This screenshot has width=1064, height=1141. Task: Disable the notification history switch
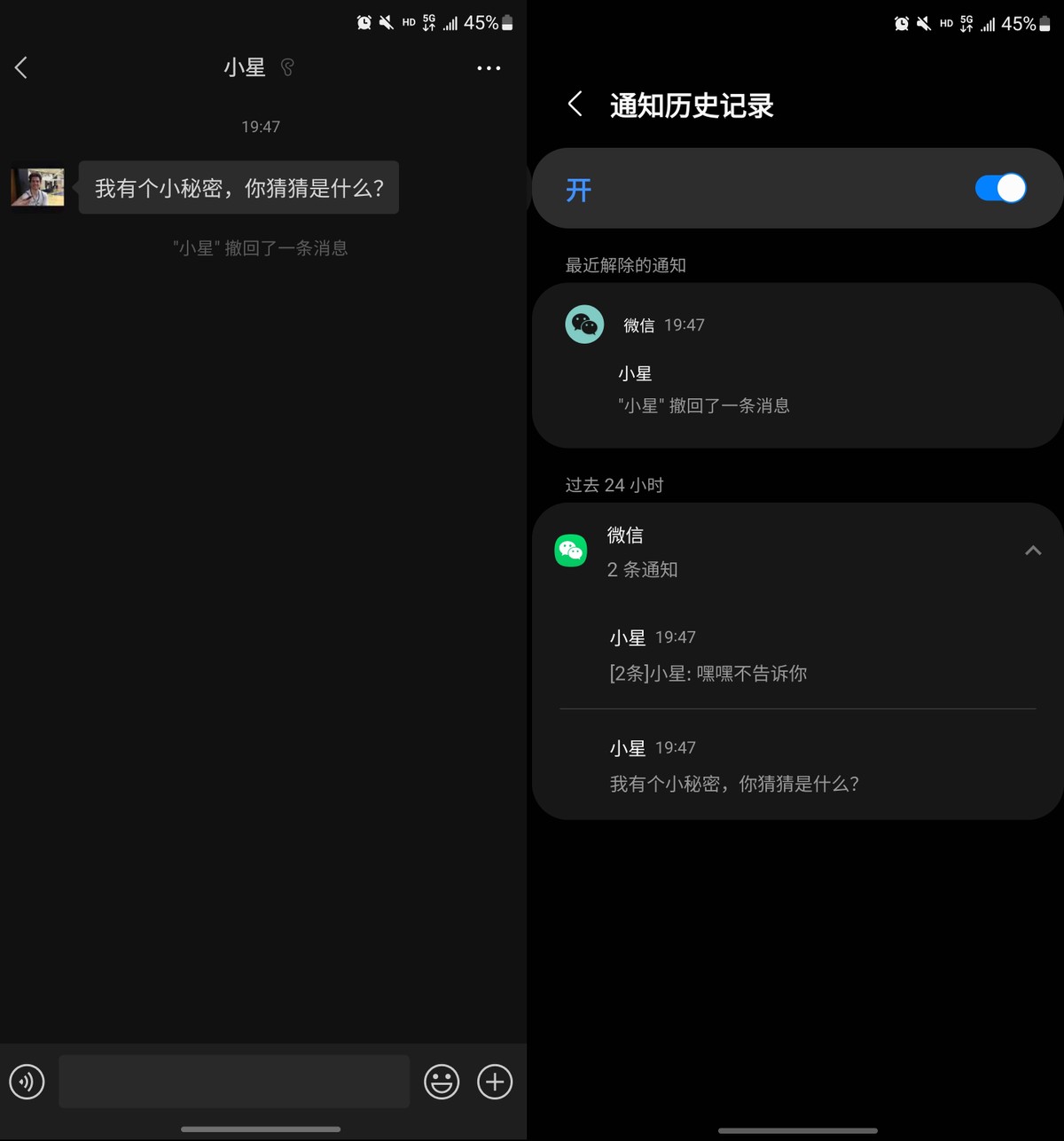tap(1000, 189)
